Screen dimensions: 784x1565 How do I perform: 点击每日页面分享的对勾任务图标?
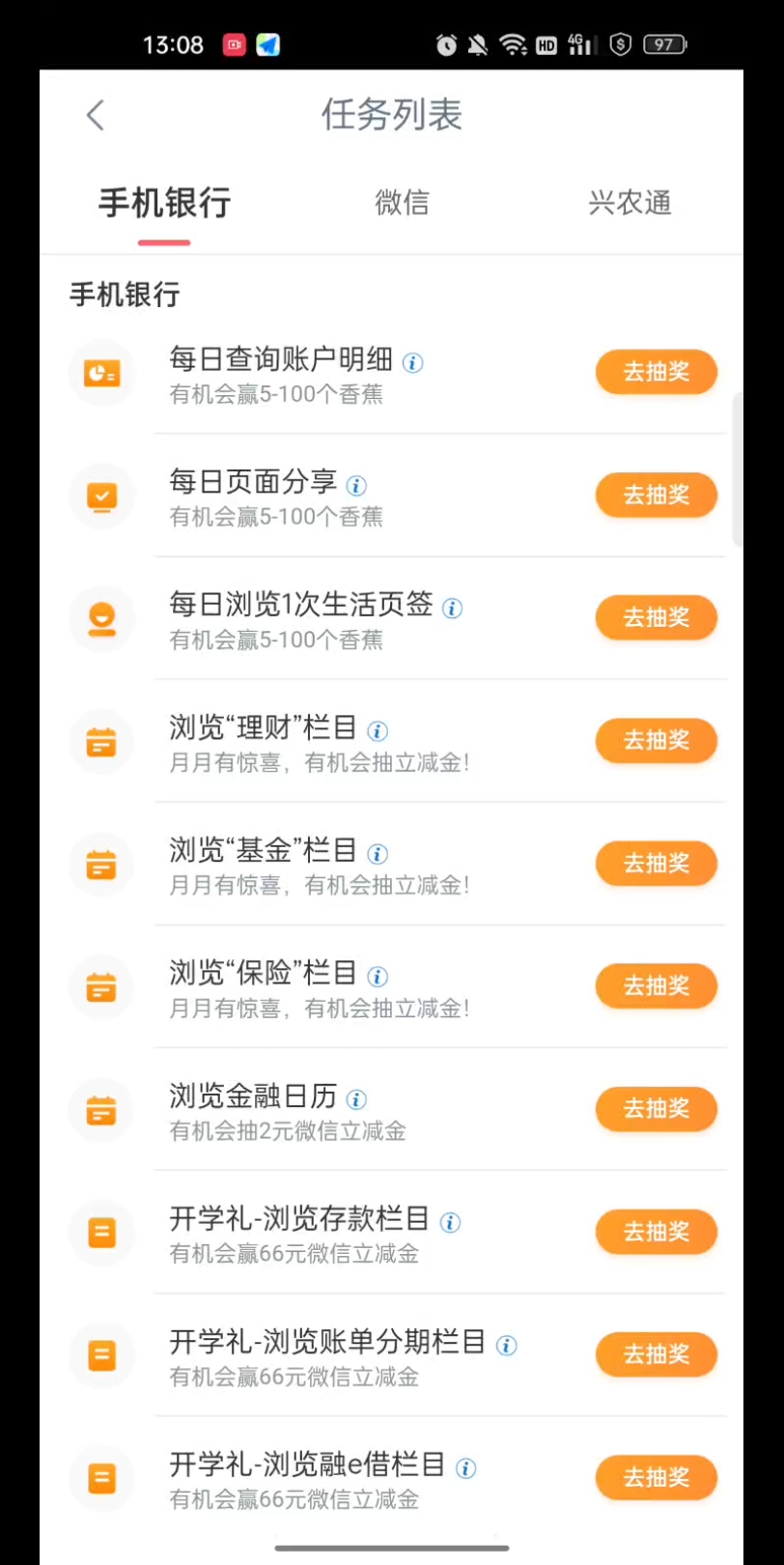coord(101,496)
